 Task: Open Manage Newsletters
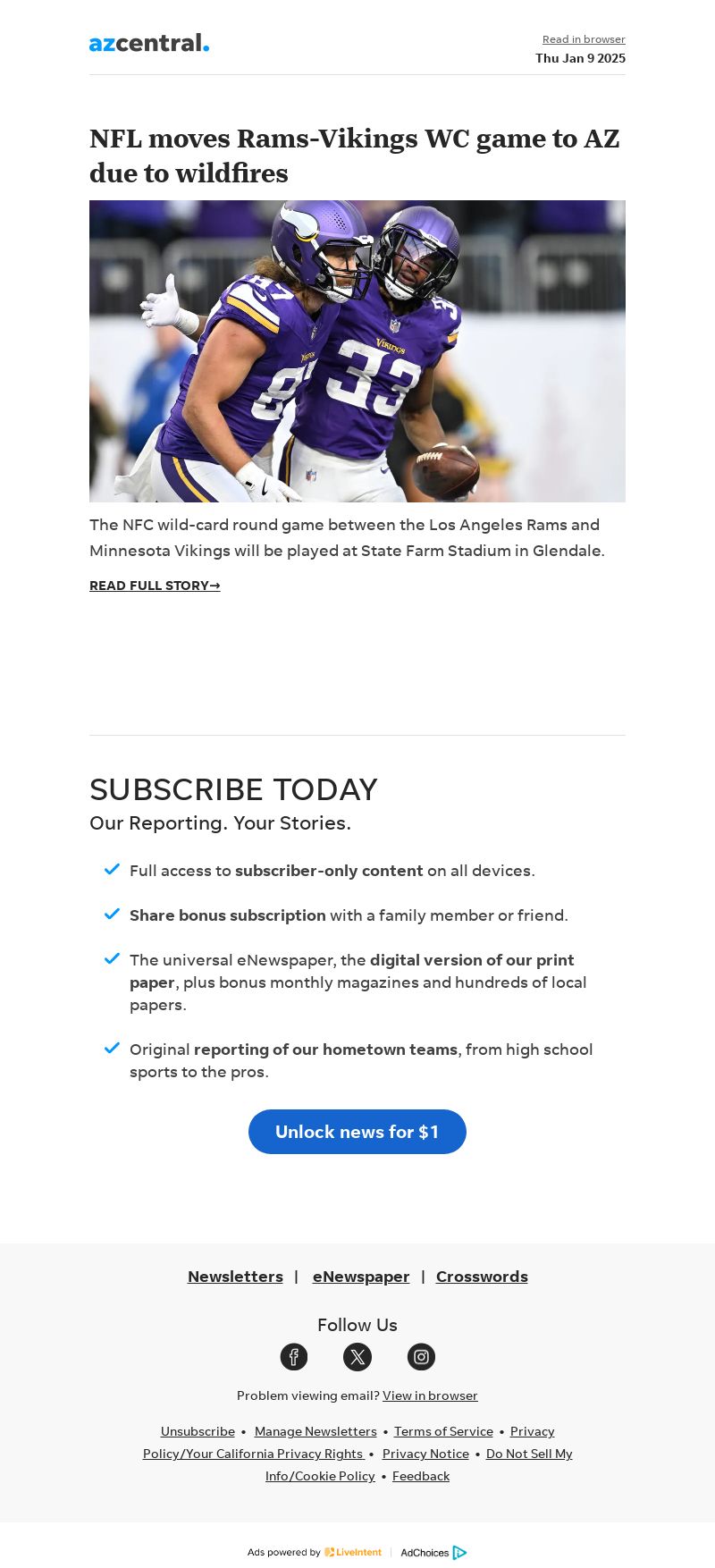(315, 1431)
